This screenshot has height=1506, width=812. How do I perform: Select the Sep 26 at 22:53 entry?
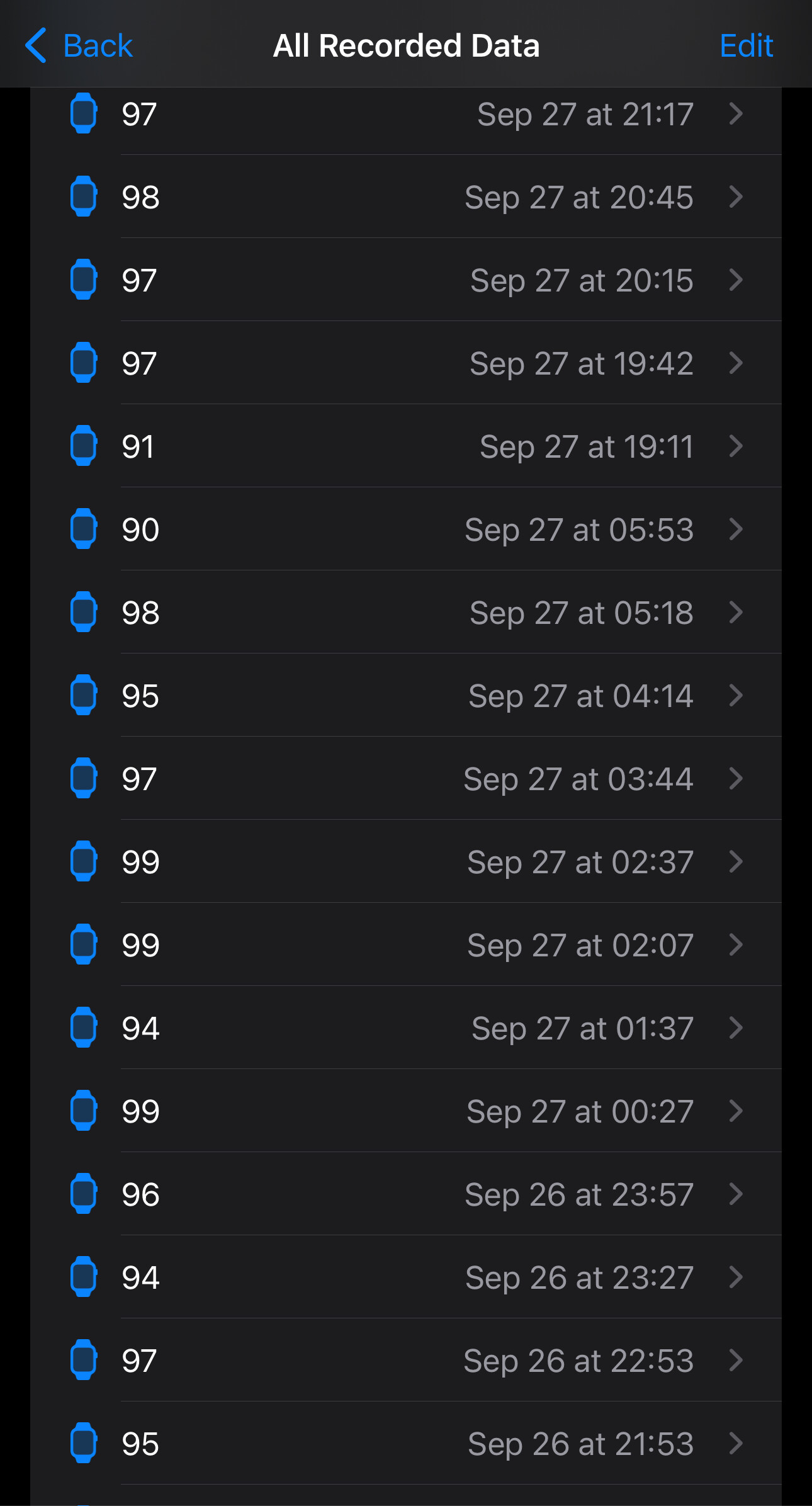click(x=406, y=1361)
